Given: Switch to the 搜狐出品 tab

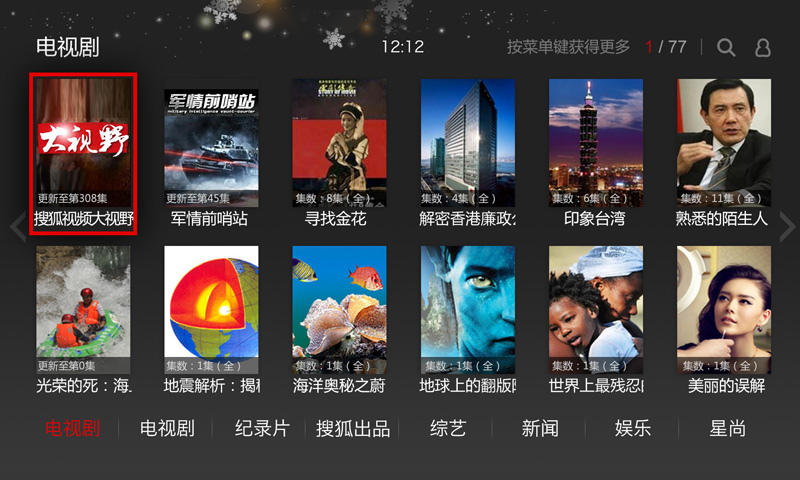Looking at the screenshot, I should [x=353, y=429].
